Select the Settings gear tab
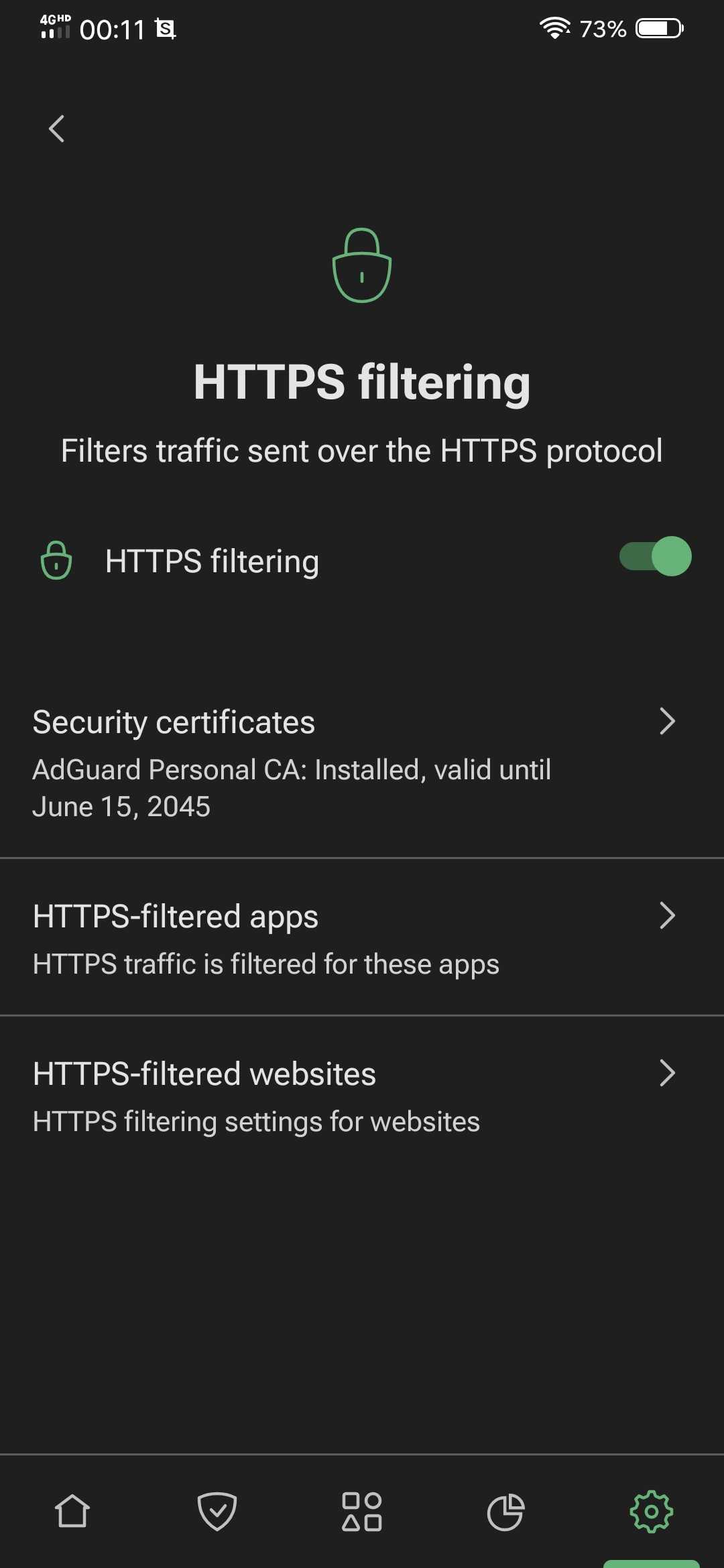The width and height of the screenshot is (724, 1568). tap(652, 1512)
